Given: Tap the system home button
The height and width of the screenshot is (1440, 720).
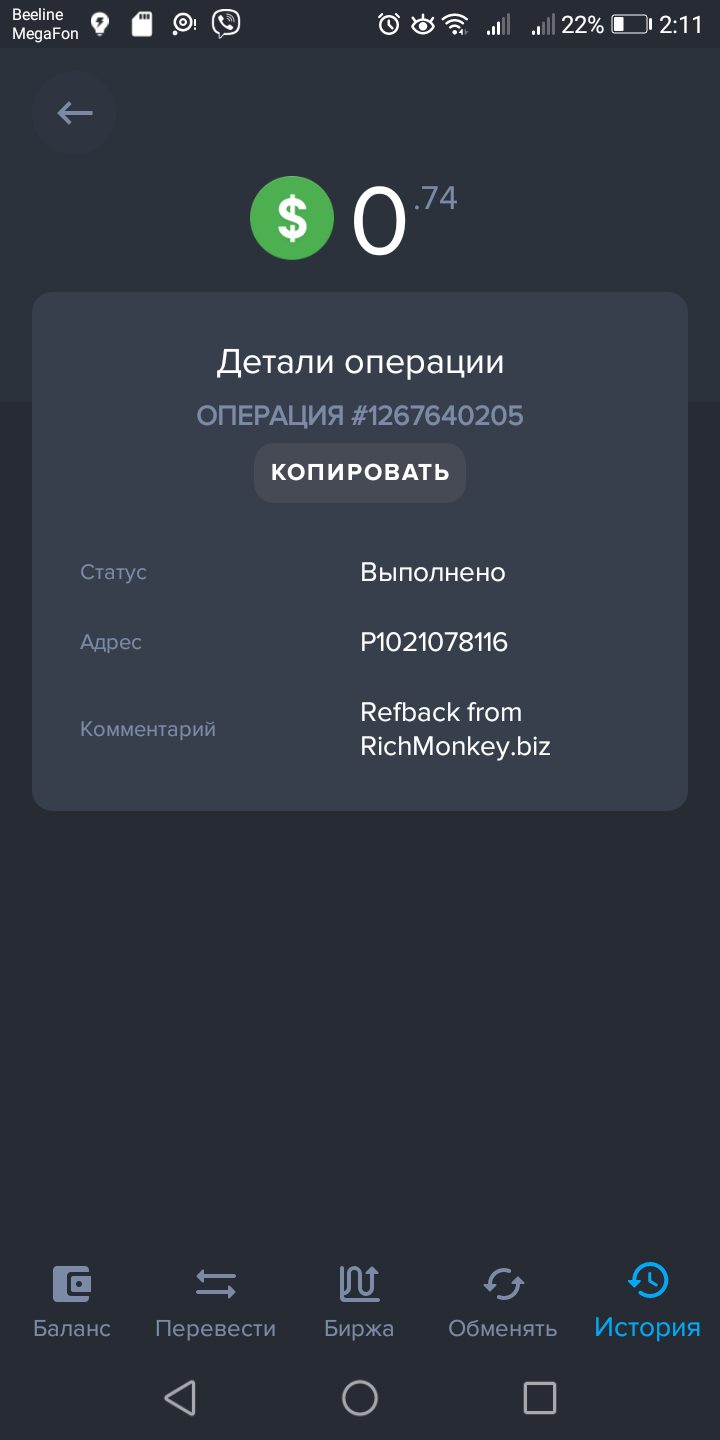Looking at the screenshot, I should pyautogui.click(x=360, y=1398).
